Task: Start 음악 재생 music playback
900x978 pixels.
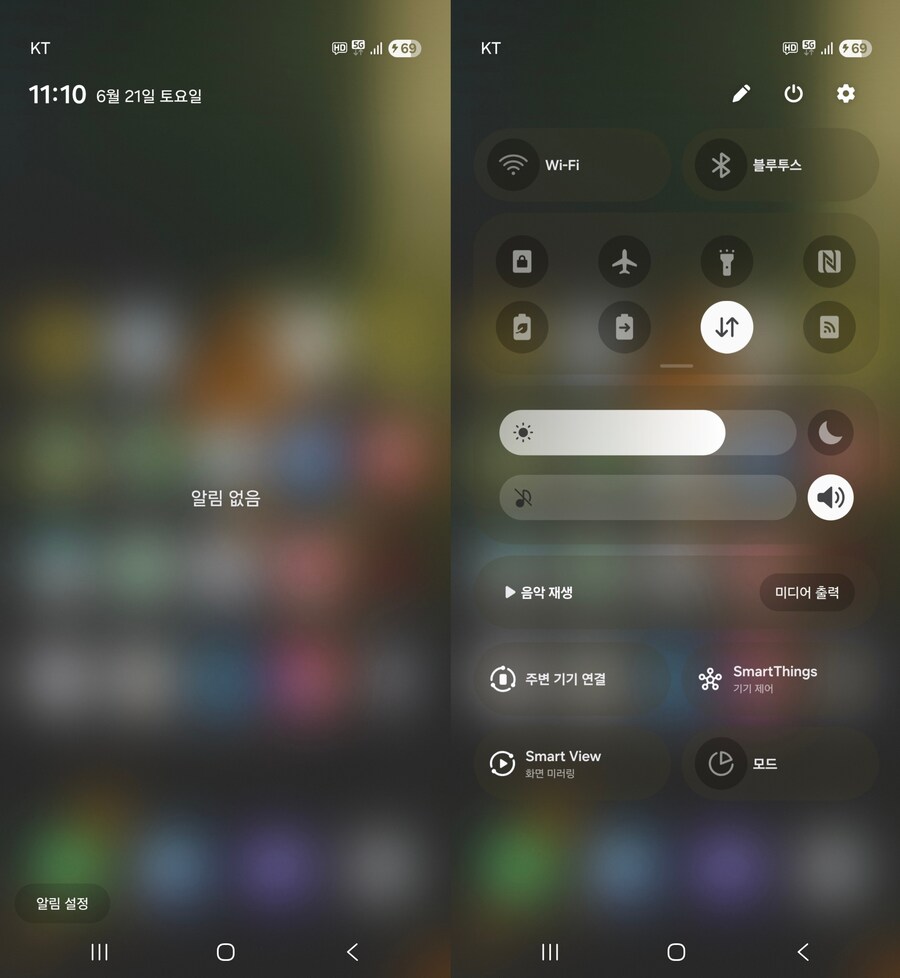Action: click(539, 592)
